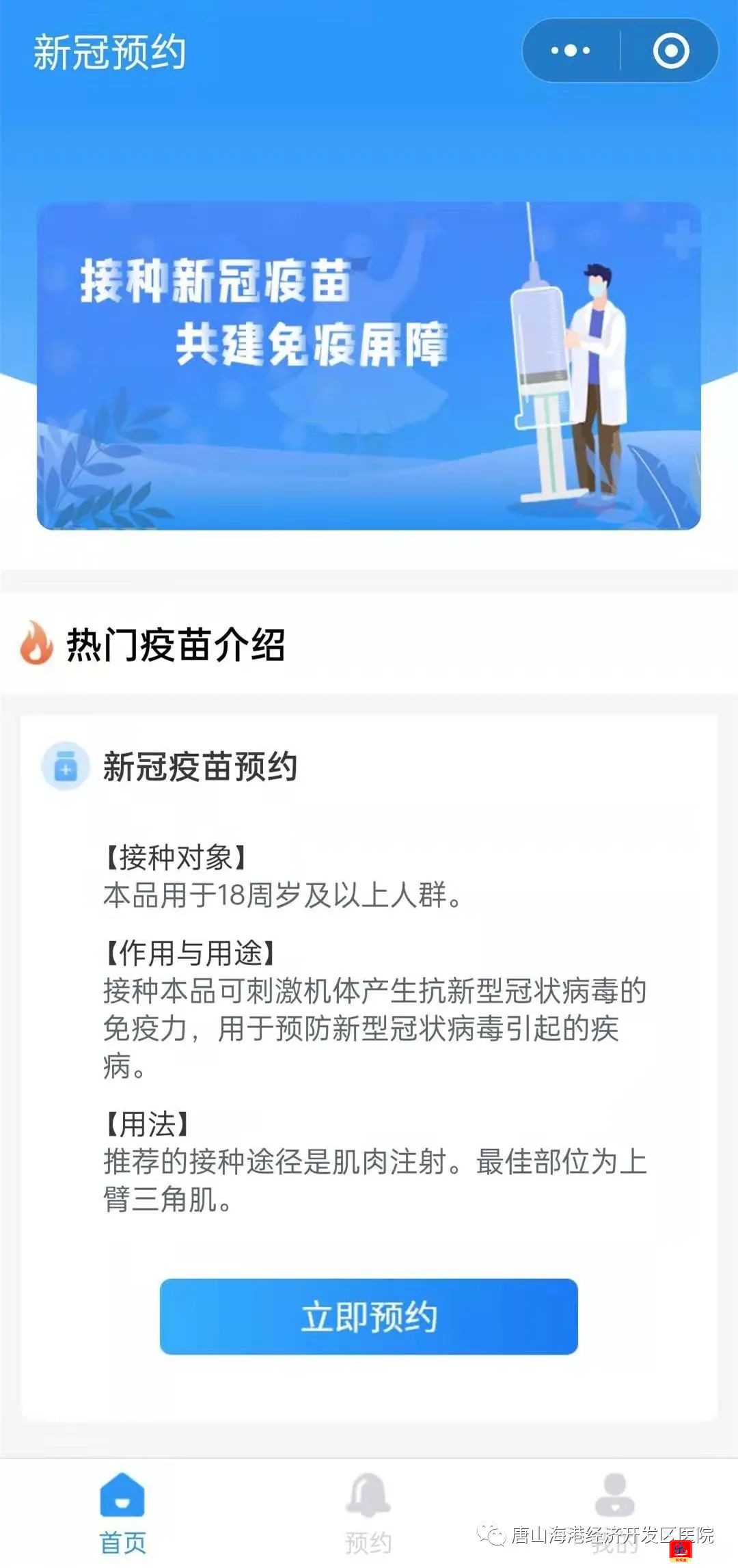
Task: Open the 接种新冠疫苗 banner
Action: coord(368,366)
